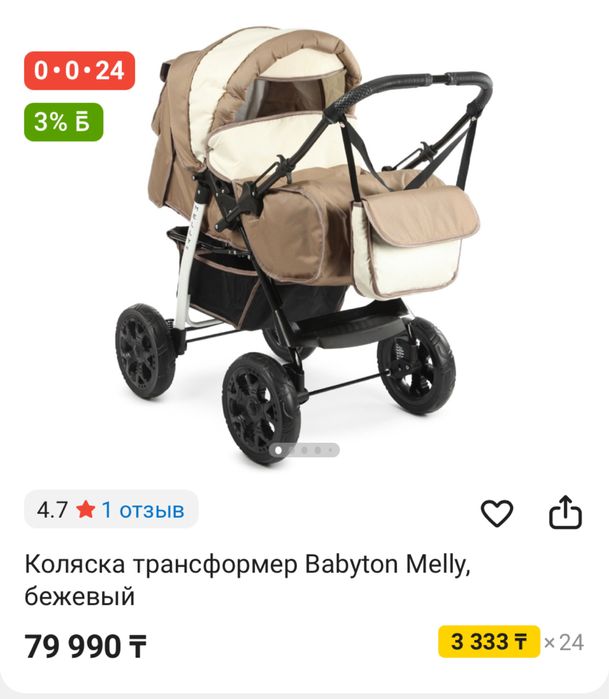This screenshot has height=699, width=609.
Task: Open the 1 отзыв reviews link
Action: click(x=143, y=510)
